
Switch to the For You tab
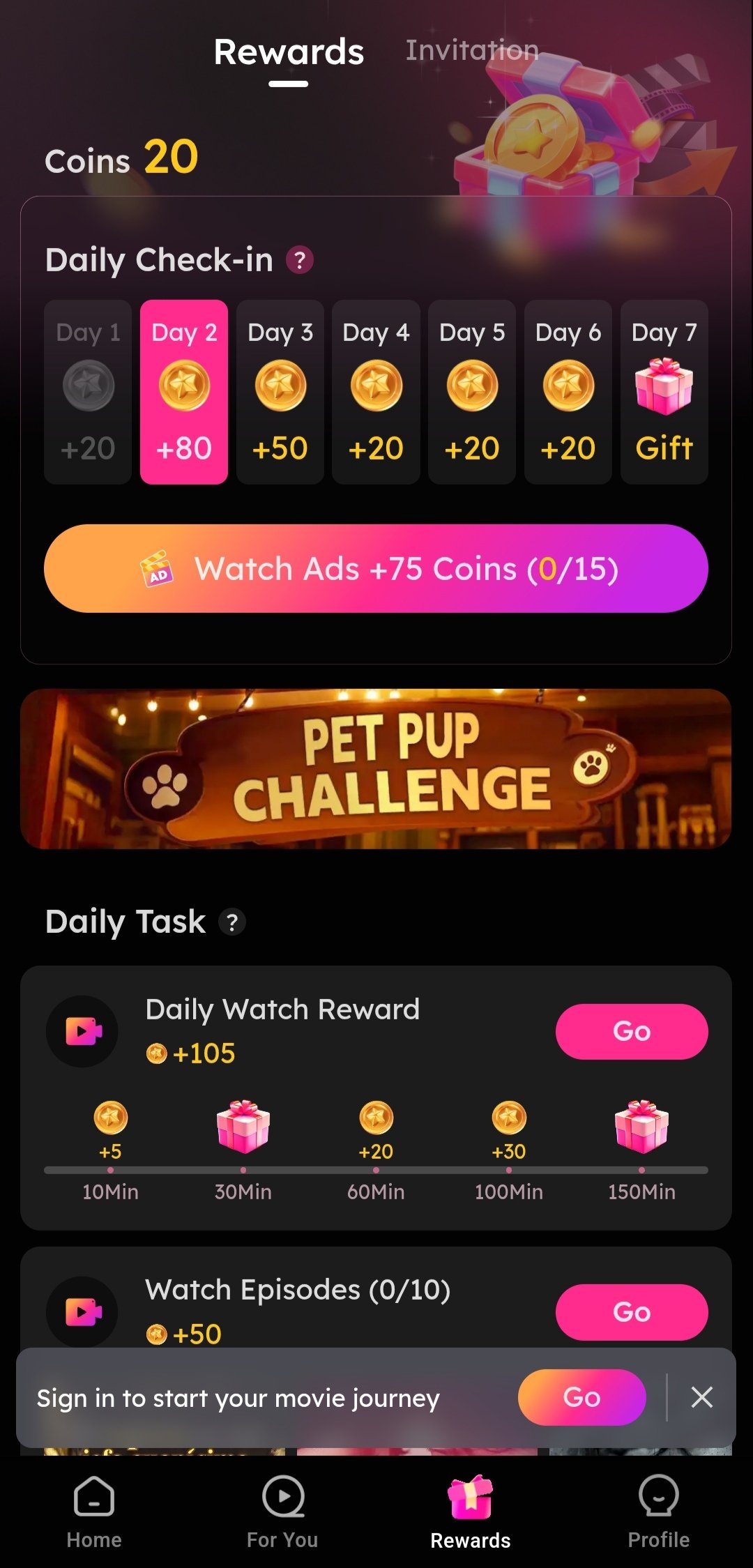pyautogui.click(x=282, y=1509)
